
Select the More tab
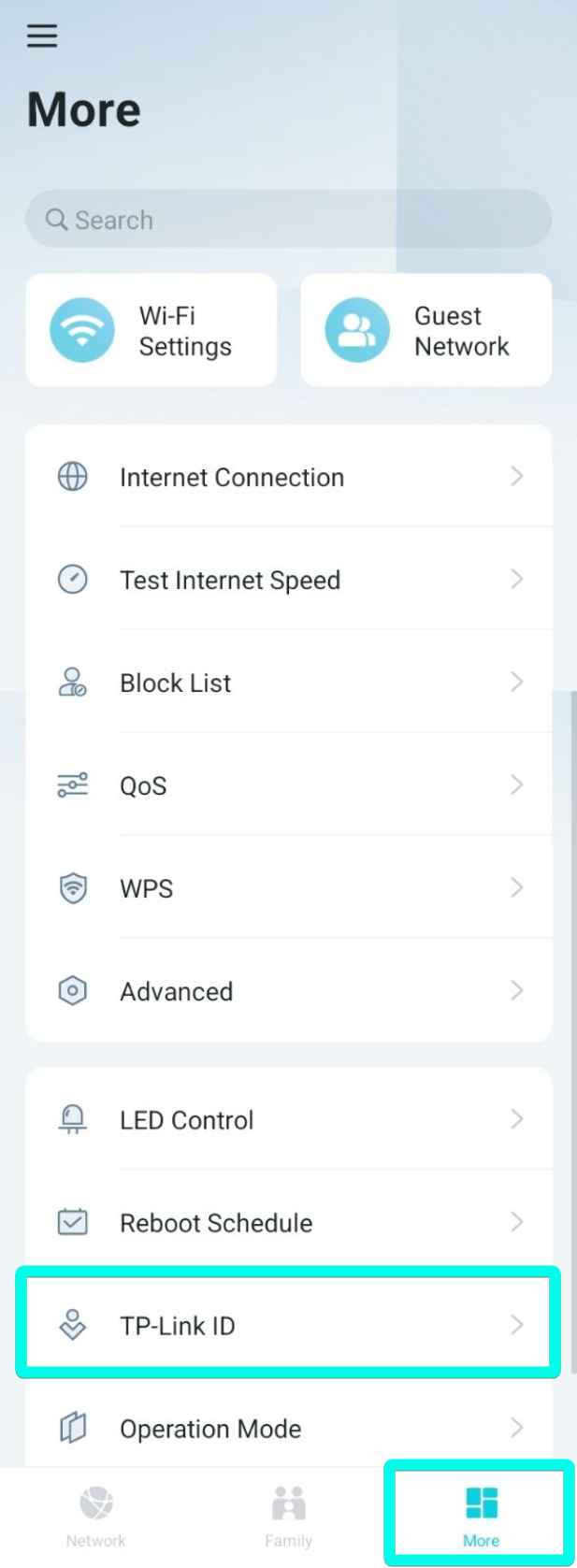pyautogui.click(x=481, y=1516)
